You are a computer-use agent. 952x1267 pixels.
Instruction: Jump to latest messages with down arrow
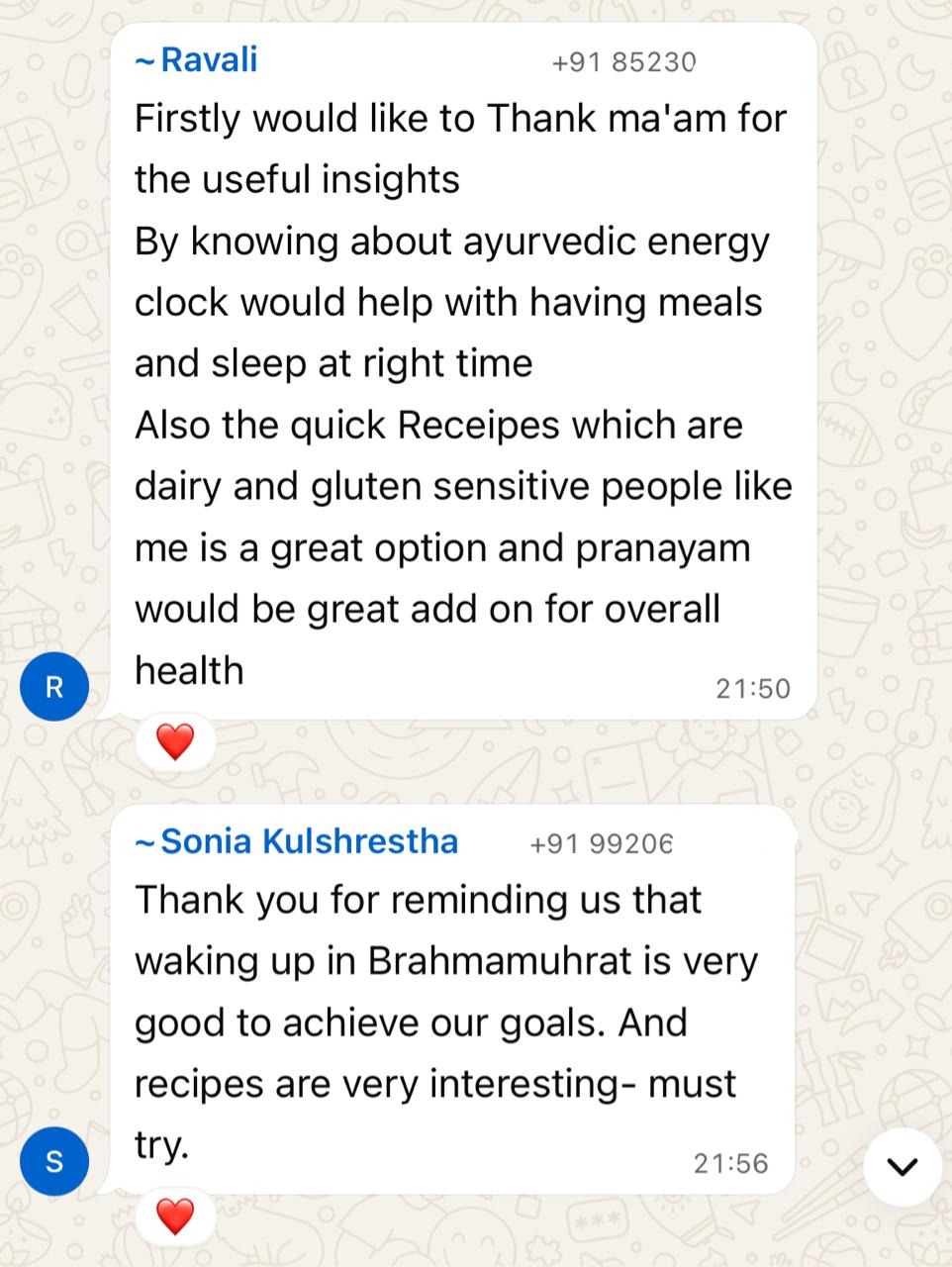tap(902, 1166)
